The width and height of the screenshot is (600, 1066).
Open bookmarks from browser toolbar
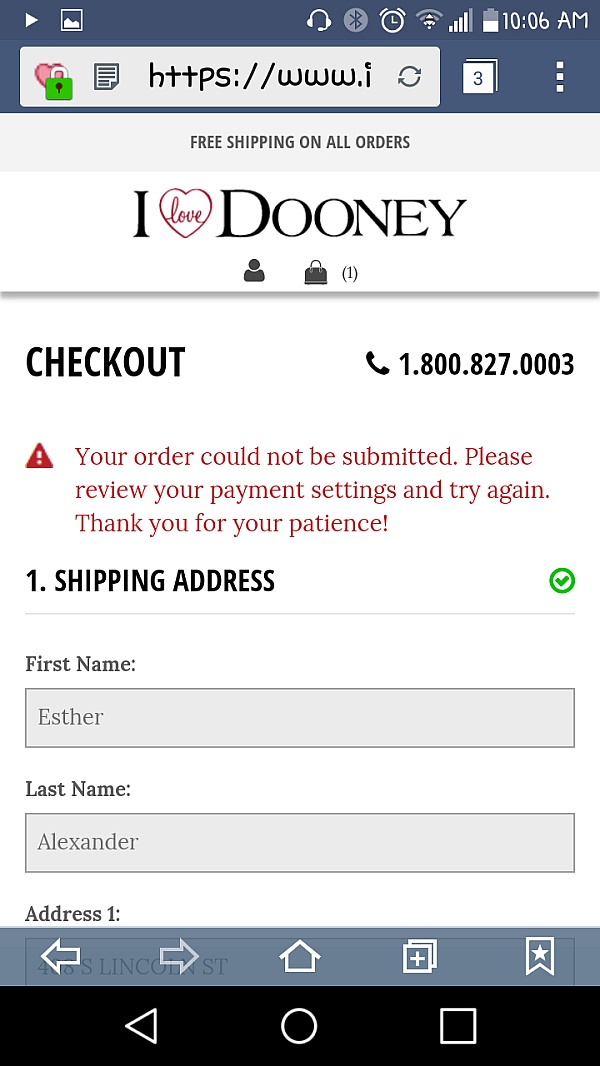point(540,956)
